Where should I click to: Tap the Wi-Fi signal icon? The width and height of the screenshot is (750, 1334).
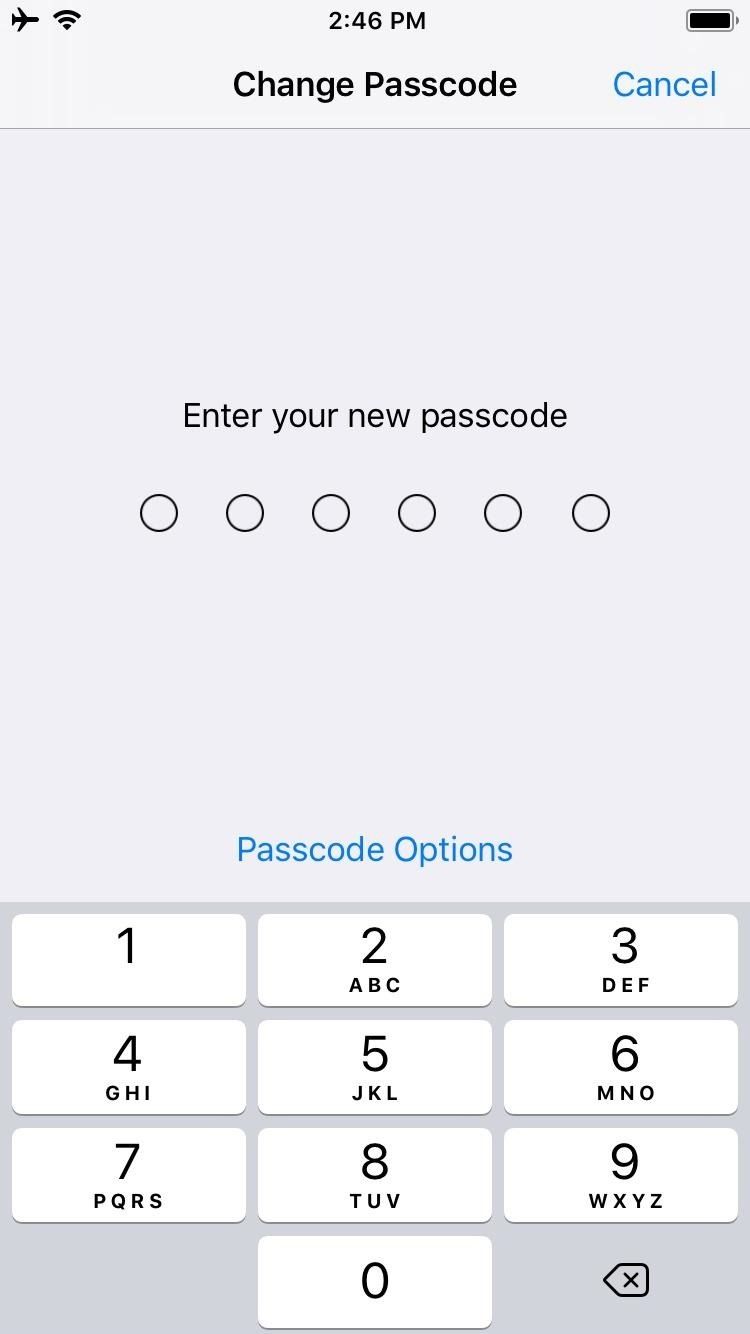(66, 18)
